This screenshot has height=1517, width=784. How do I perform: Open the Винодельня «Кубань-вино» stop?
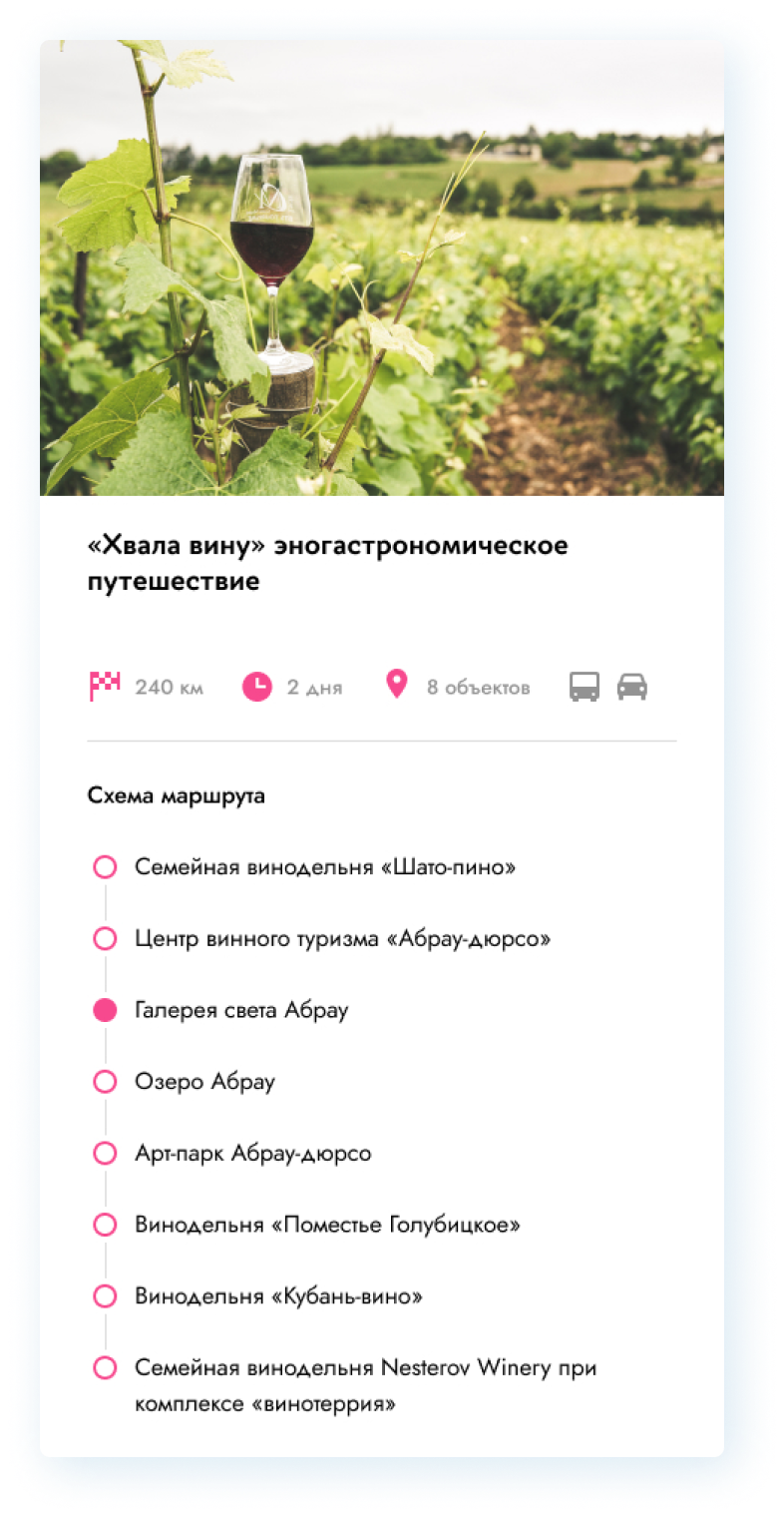tap(278, 1296)
